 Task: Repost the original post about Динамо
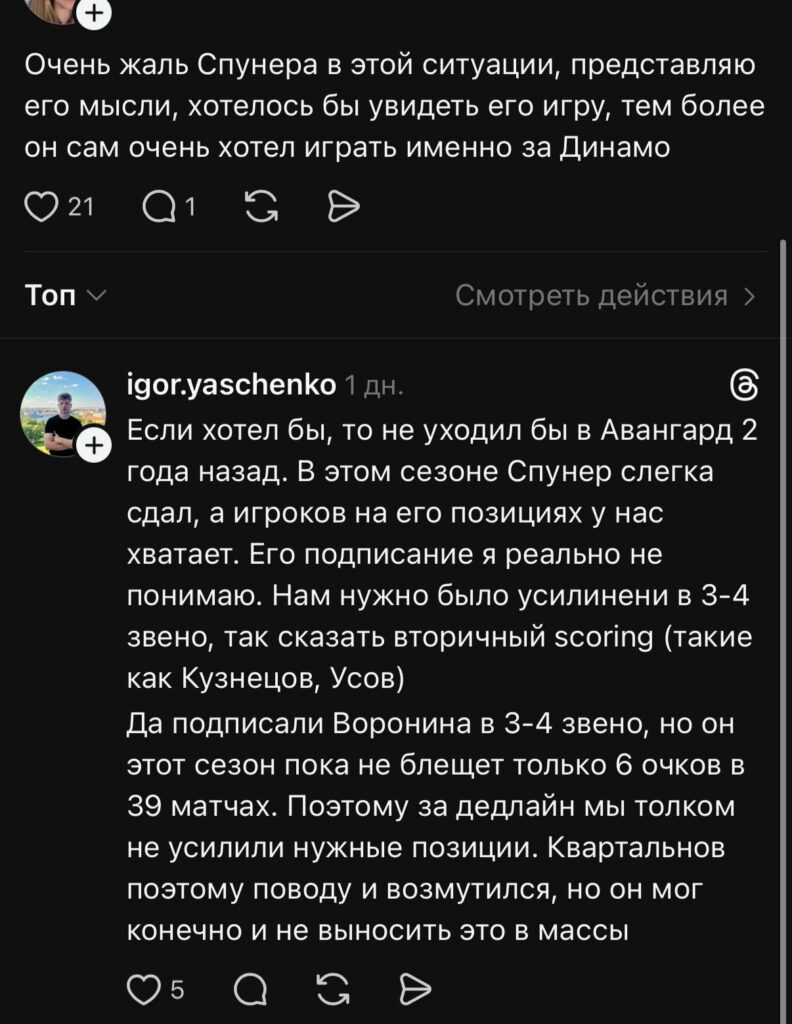pyautogui.click(x=261, y=206)
